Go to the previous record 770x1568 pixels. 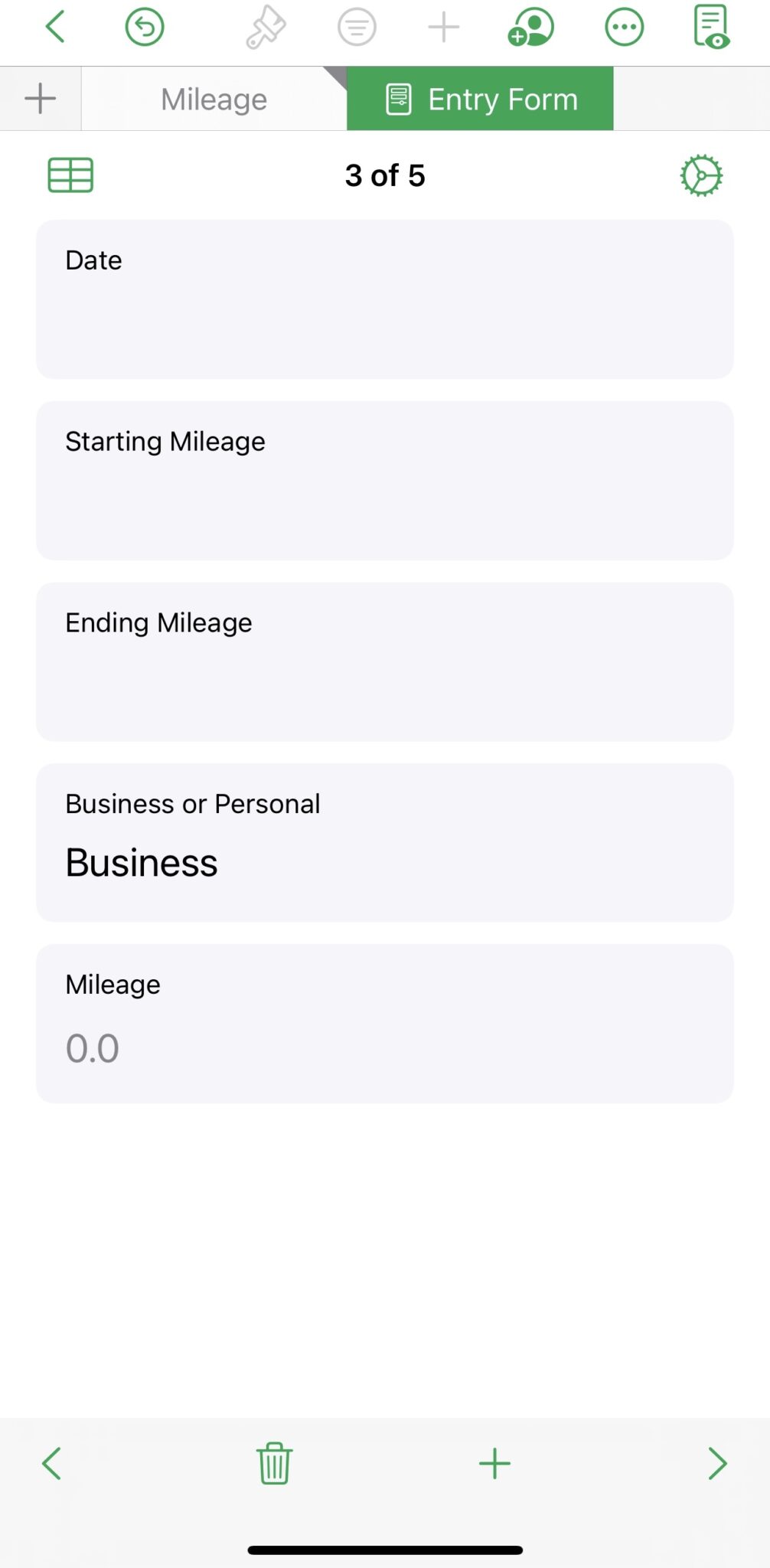coord(51,1462)
